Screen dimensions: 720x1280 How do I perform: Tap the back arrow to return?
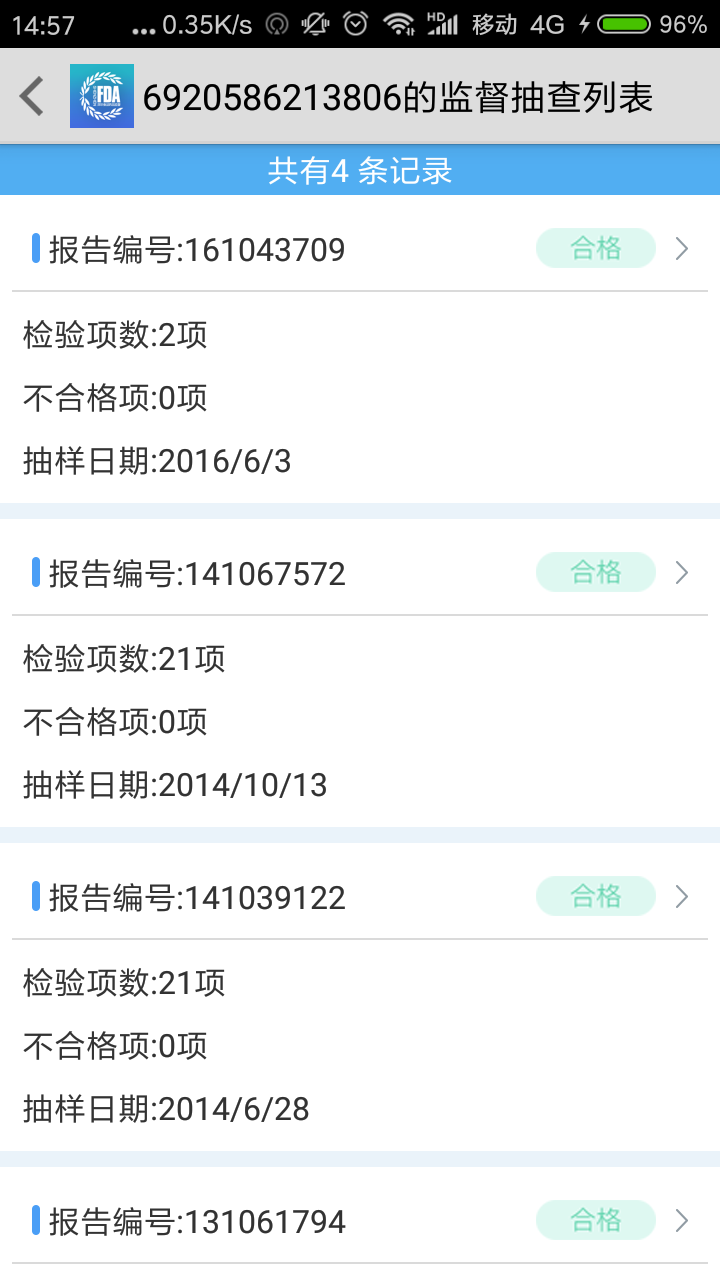pyautogui.click(x=30, y=97)
